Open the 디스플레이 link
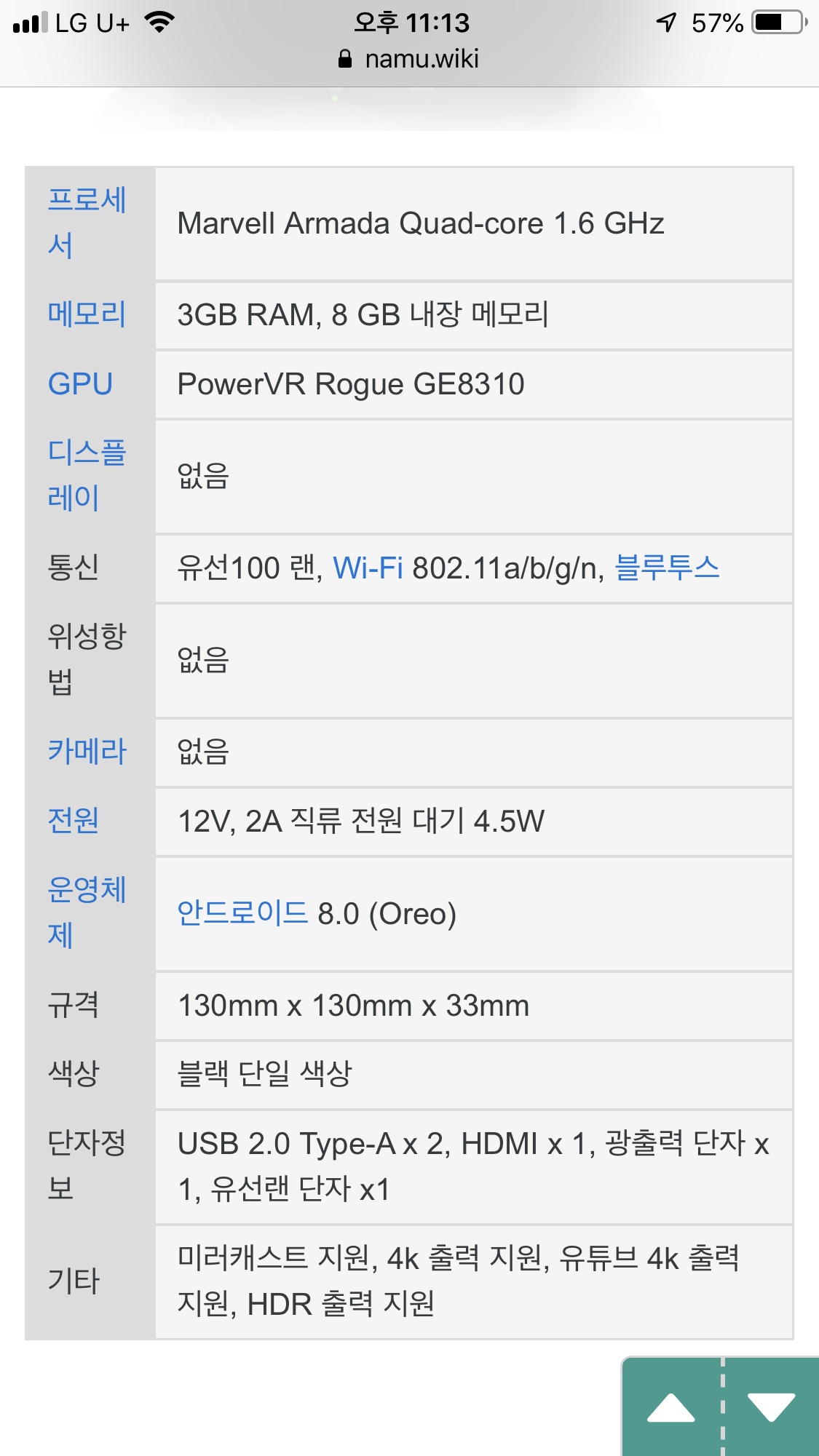Viewport: 819px width, 1456px height. pos(87,475)
